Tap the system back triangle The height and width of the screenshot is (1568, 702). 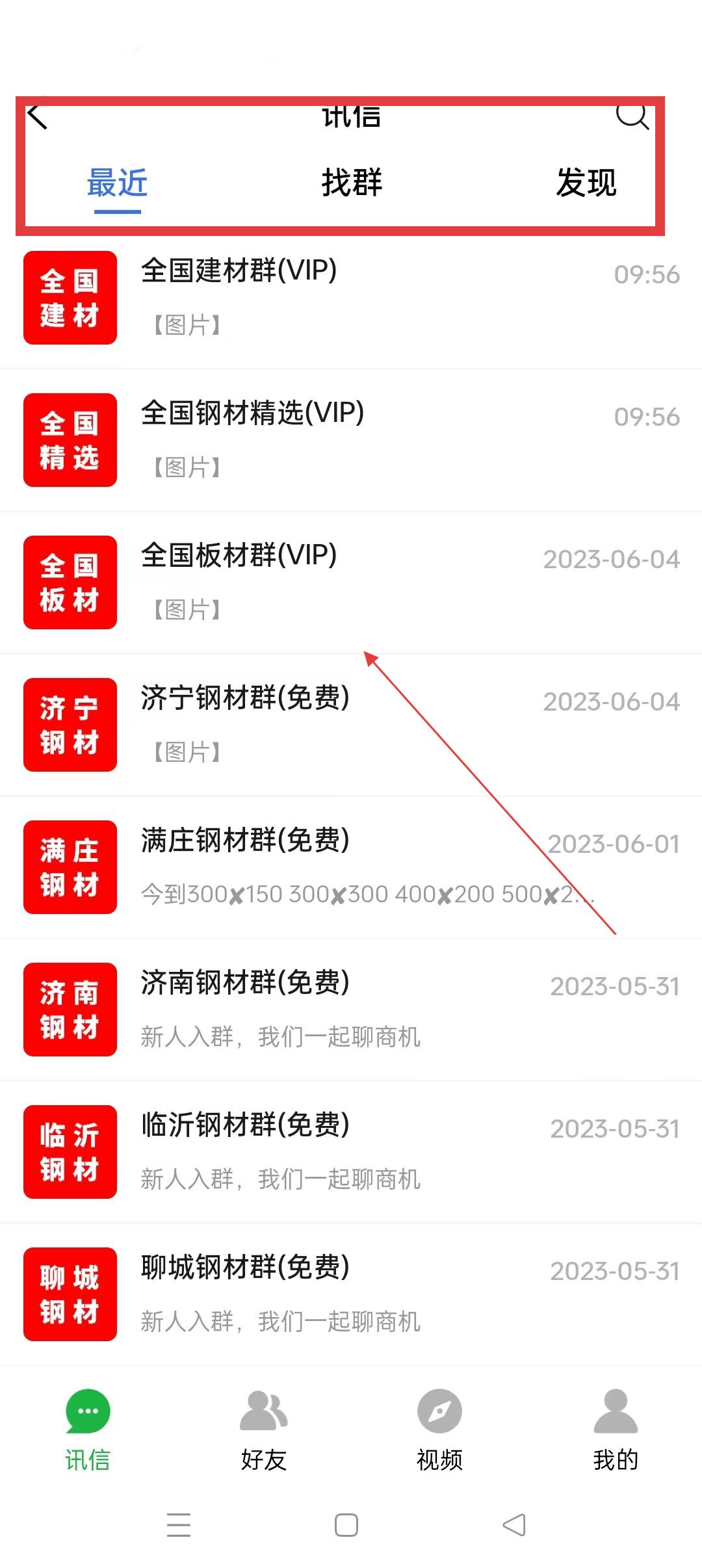click(514, 1525)
